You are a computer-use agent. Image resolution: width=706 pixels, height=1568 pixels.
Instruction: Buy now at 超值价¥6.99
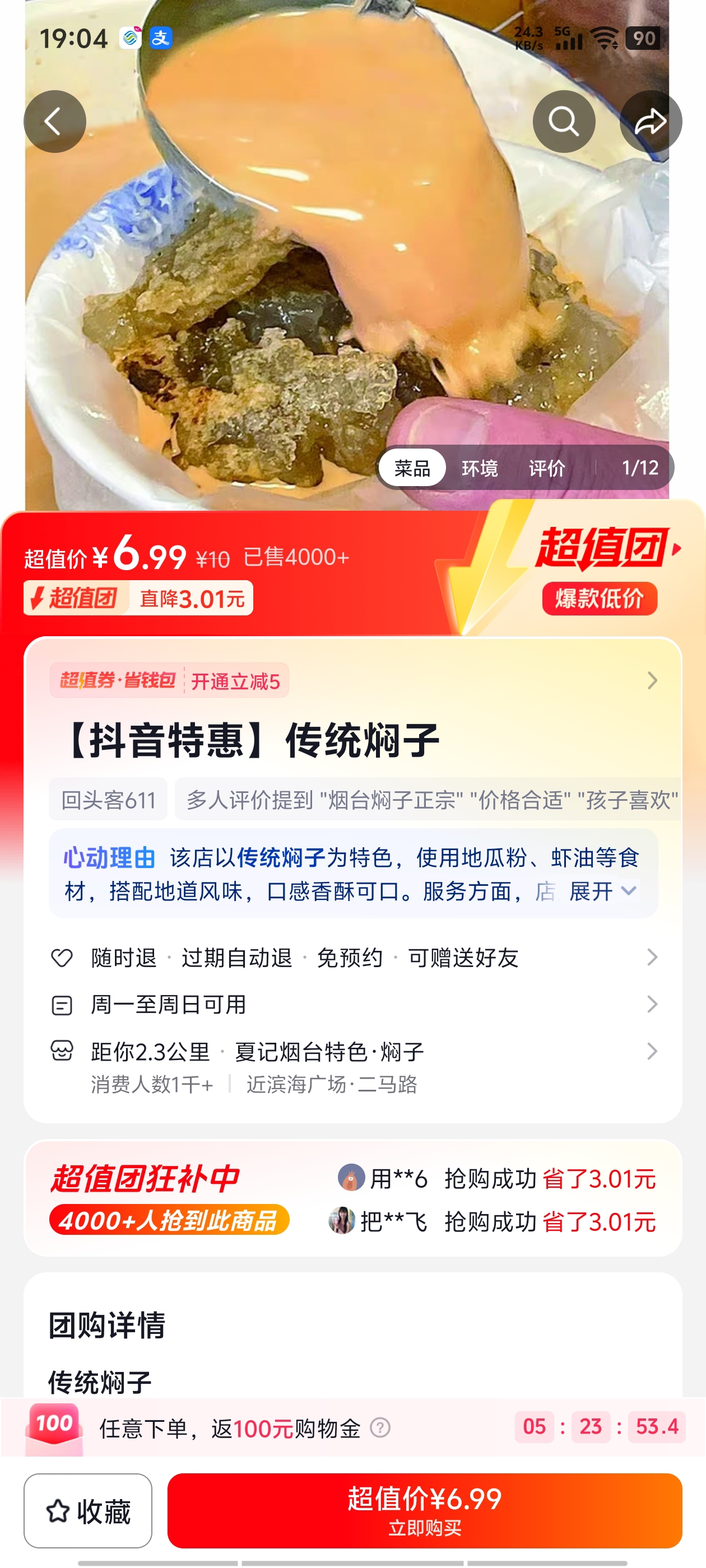click(x=424, y=1511)
